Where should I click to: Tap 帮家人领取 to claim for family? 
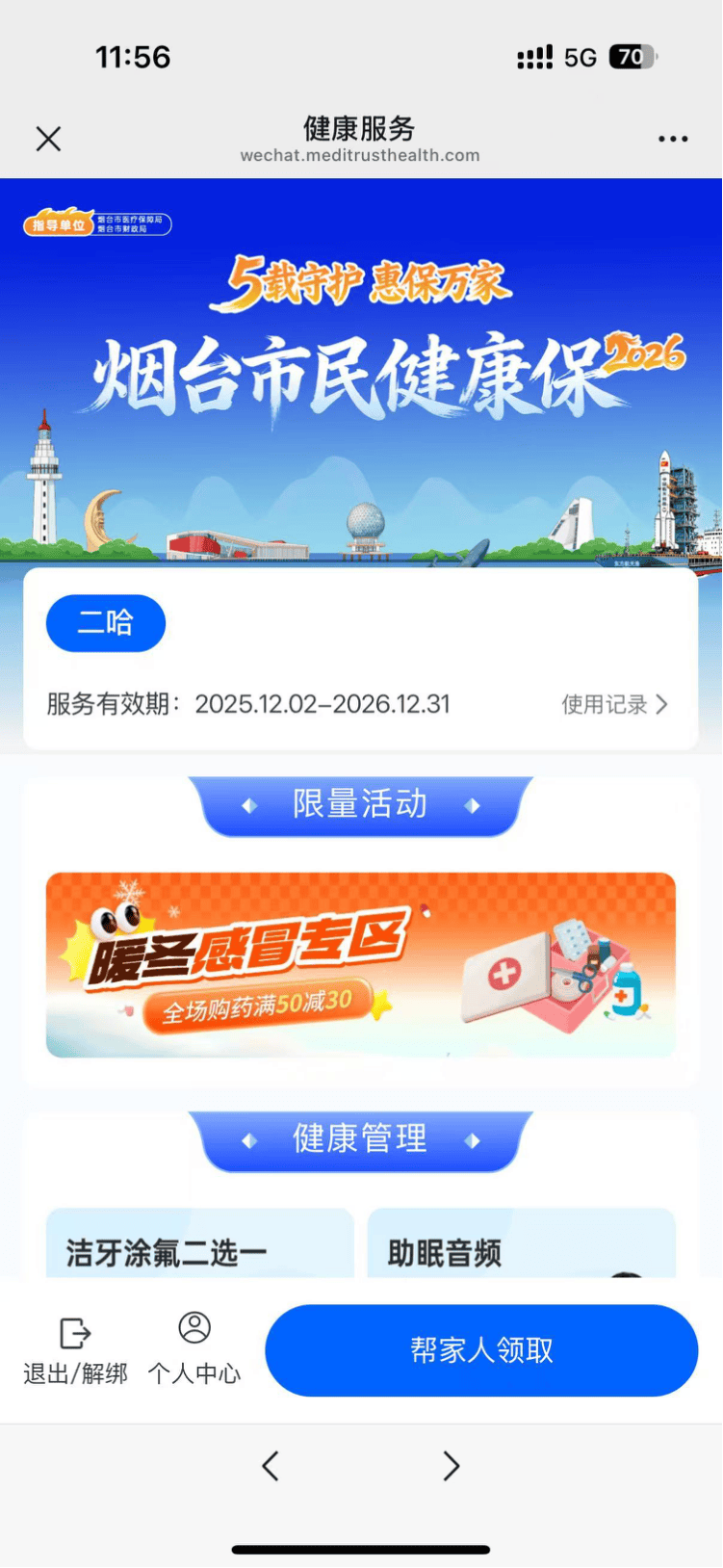click(481, 1350)
